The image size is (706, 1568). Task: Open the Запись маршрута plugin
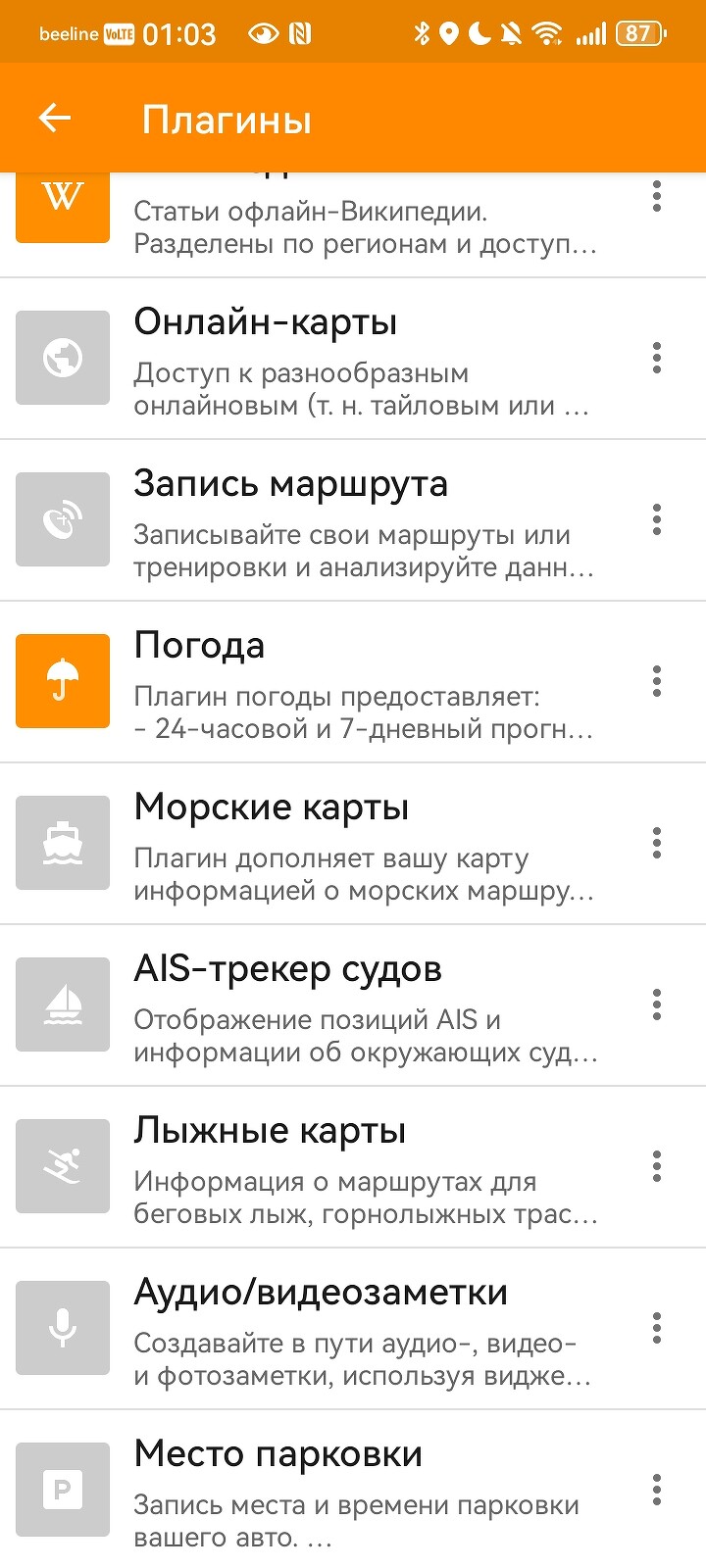pos(363,520)
